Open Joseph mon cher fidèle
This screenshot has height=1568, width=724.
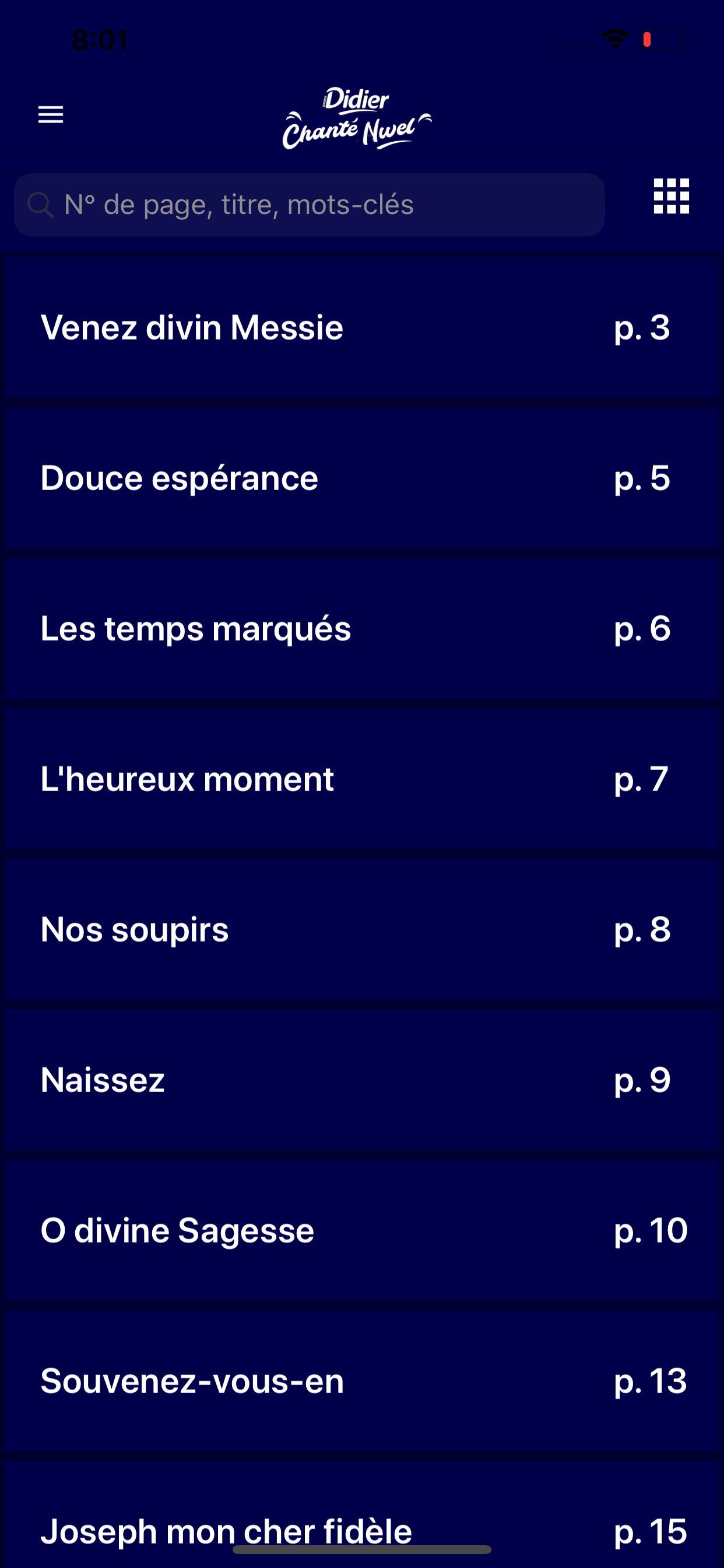pyautogui.click(x=362, y=1515)
